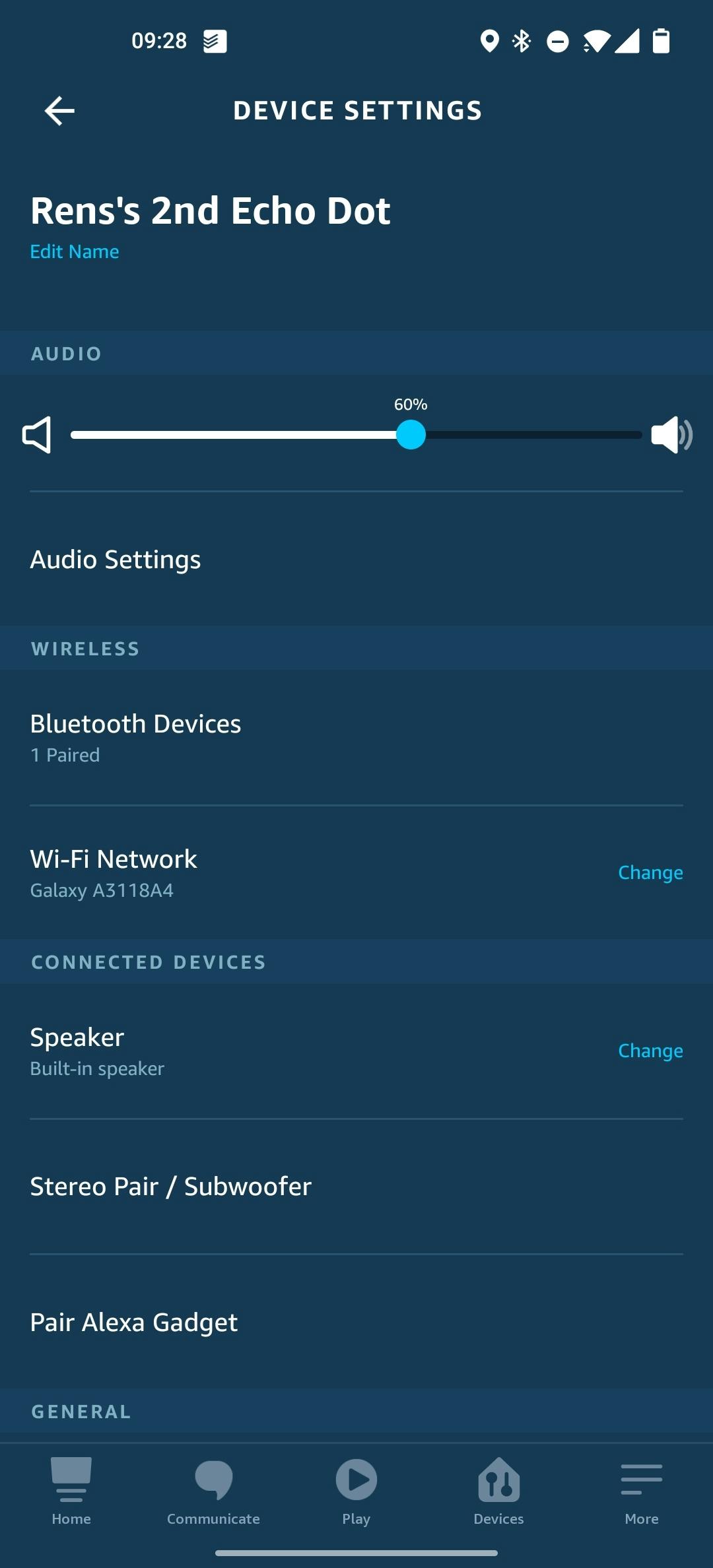Go back from Device Settings
This screenshot has height=1568, width=713.
point(59,111)
